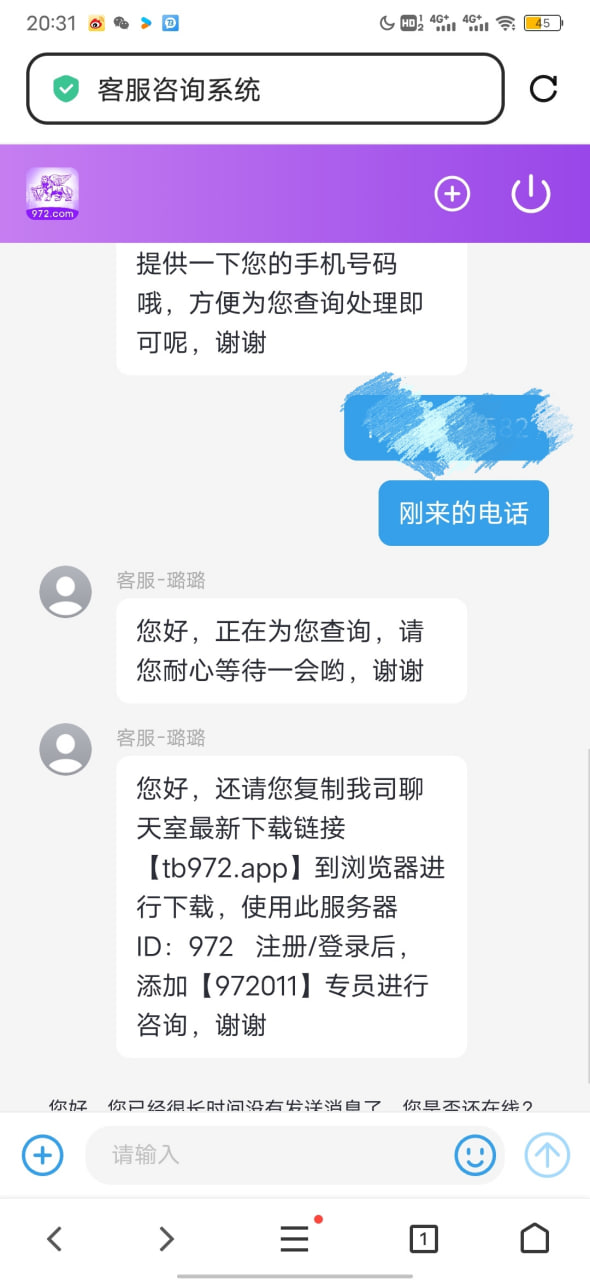This screenshot has height=1280, width=590.
Task: Go forward with the browser forward arrow
Action: 166,1239
